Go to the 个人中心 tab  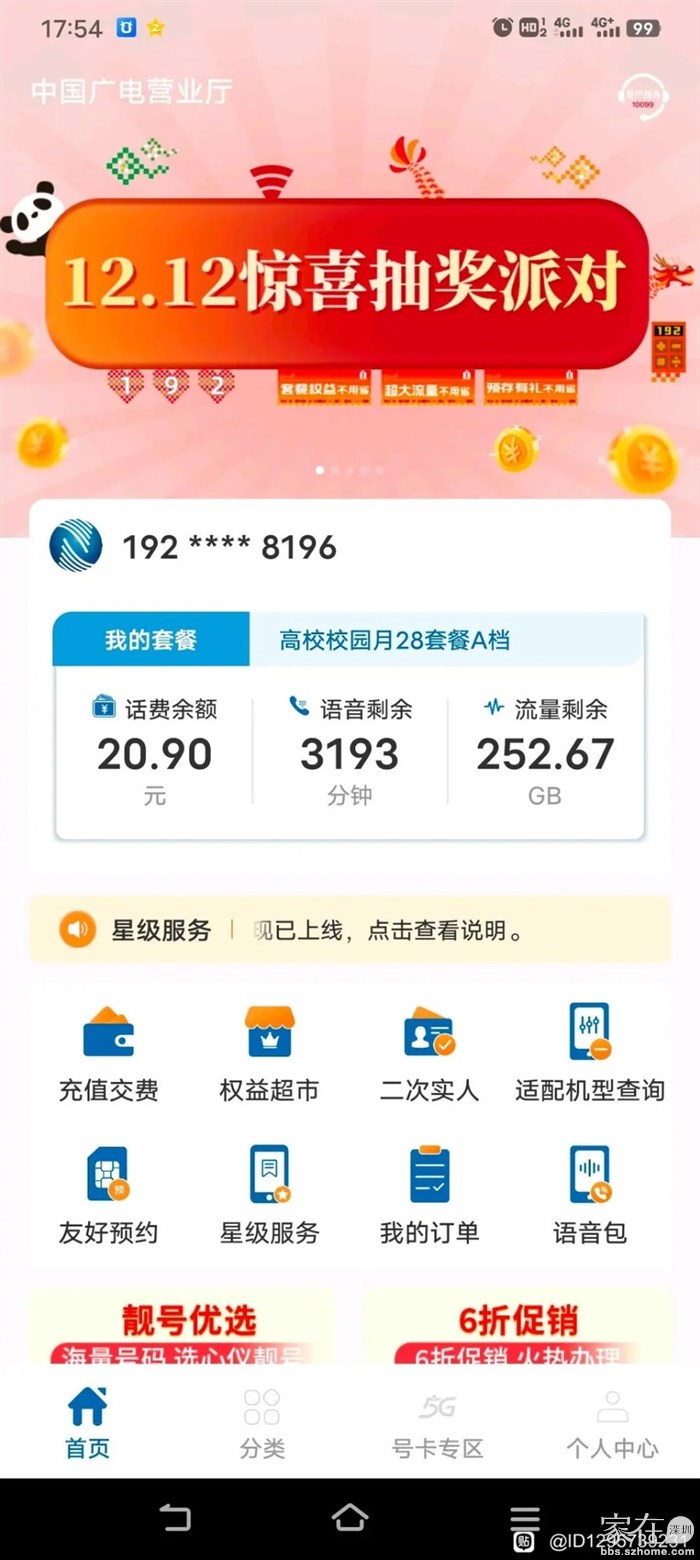[x=612, y=1424]
